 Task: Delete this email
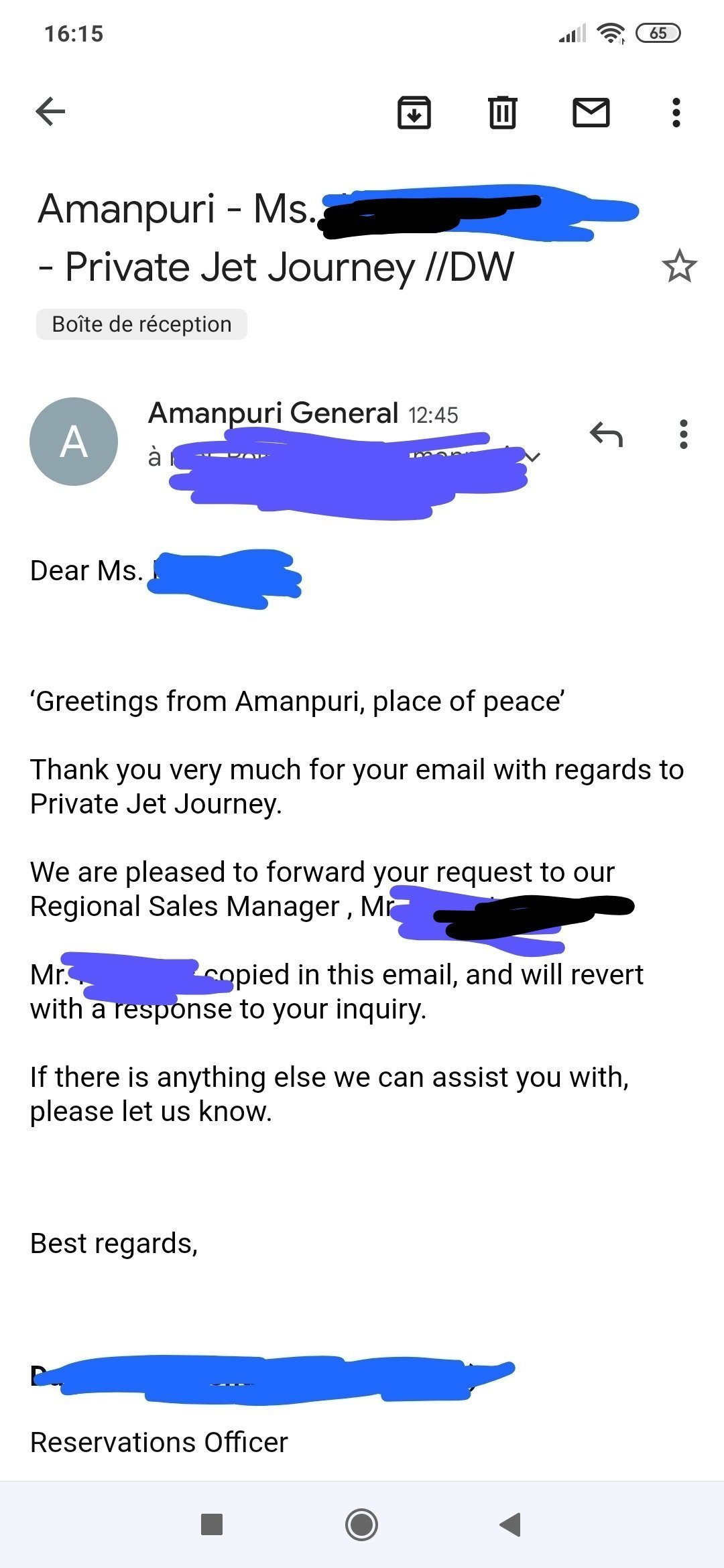pos(502,112)
